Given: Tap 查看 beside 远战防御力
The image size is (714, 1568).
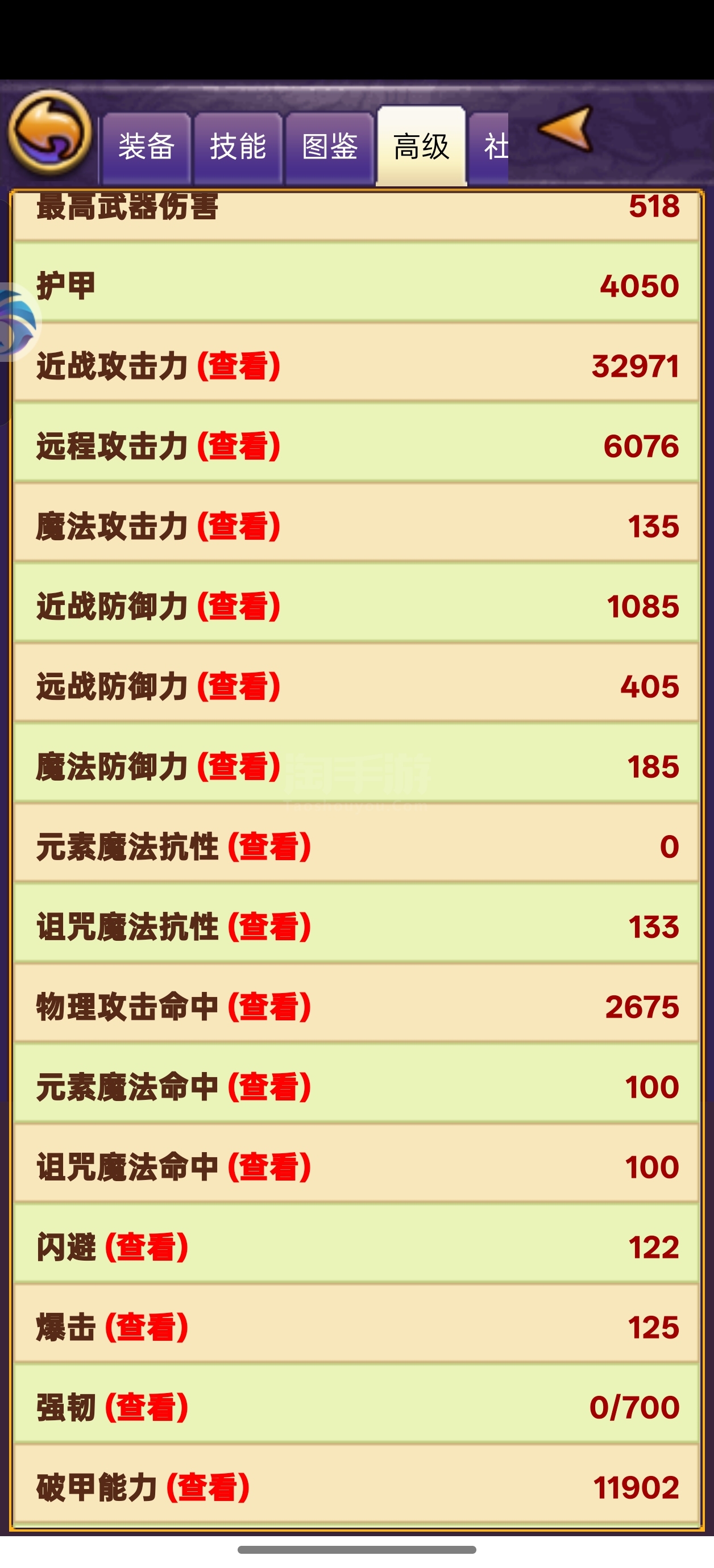Looking at the screenshot, I should point(239,687).
